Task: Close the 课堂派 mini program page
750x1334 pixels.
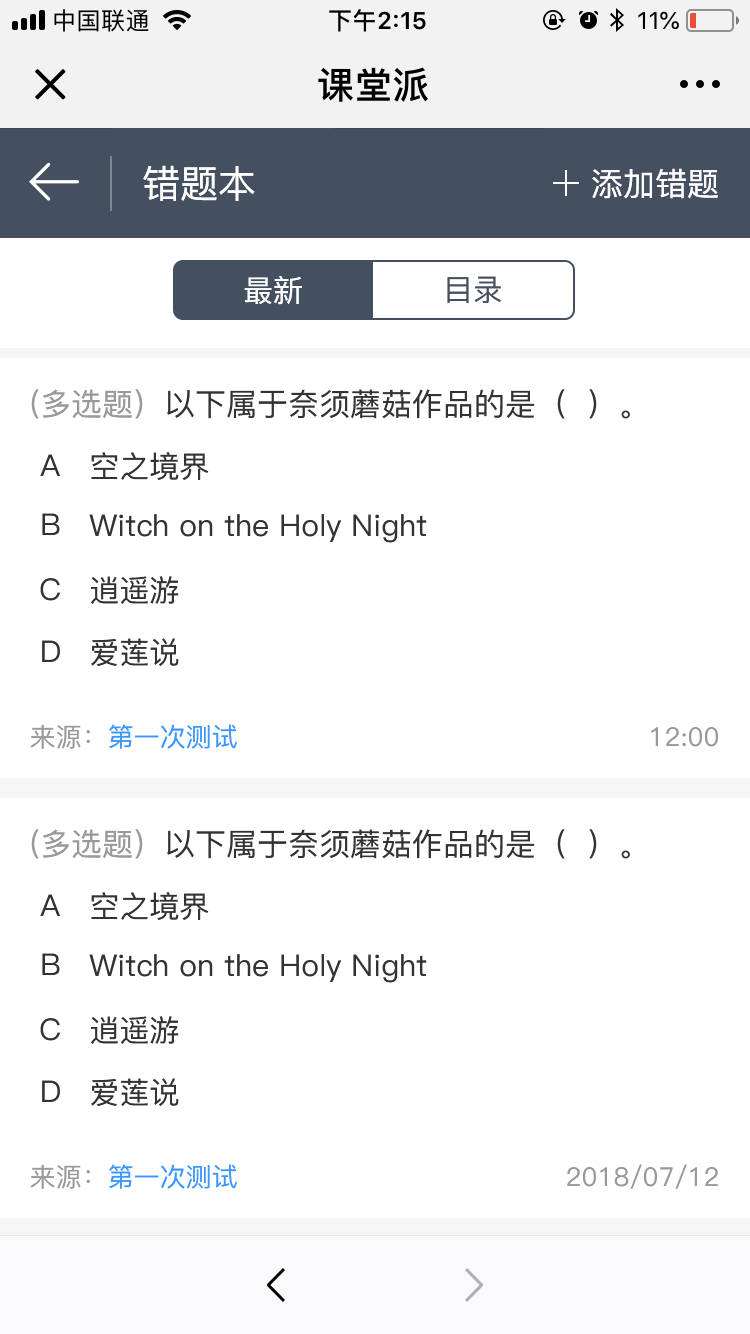Action: pyautogui.click(x=50, y=84)
